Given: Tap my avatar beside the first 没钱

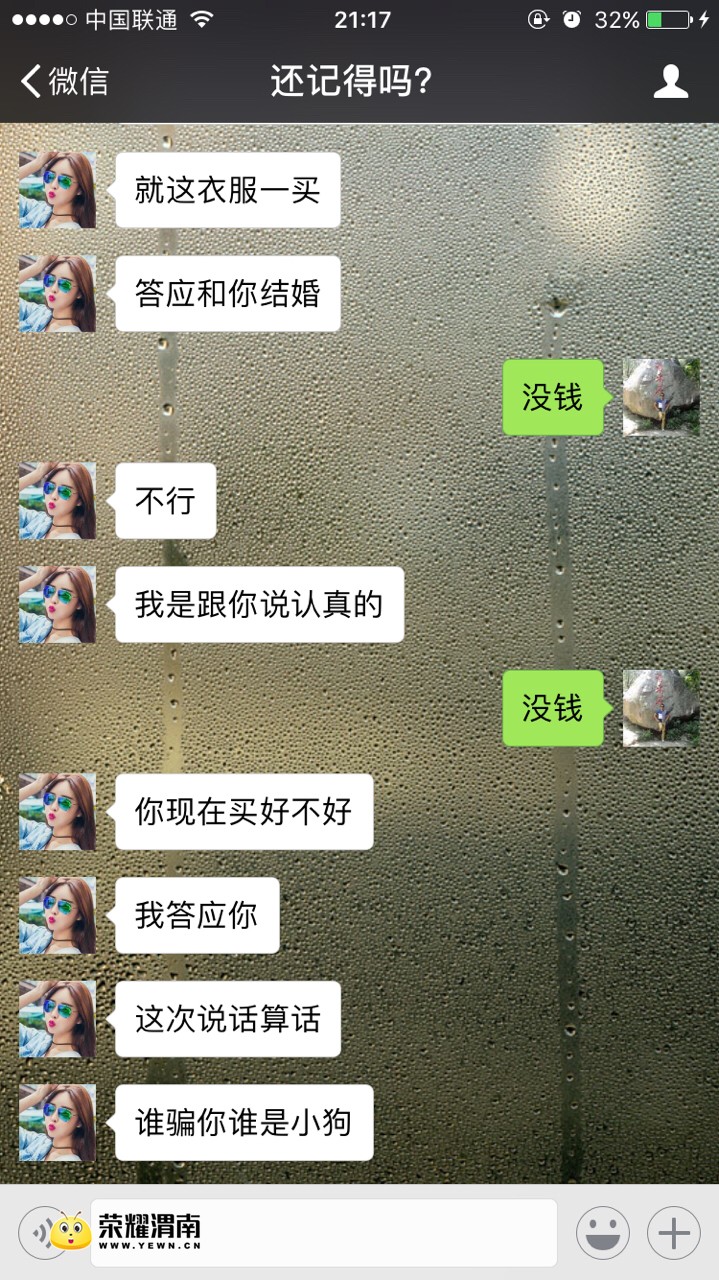Looking at the screenshot, I should (661, 397).
